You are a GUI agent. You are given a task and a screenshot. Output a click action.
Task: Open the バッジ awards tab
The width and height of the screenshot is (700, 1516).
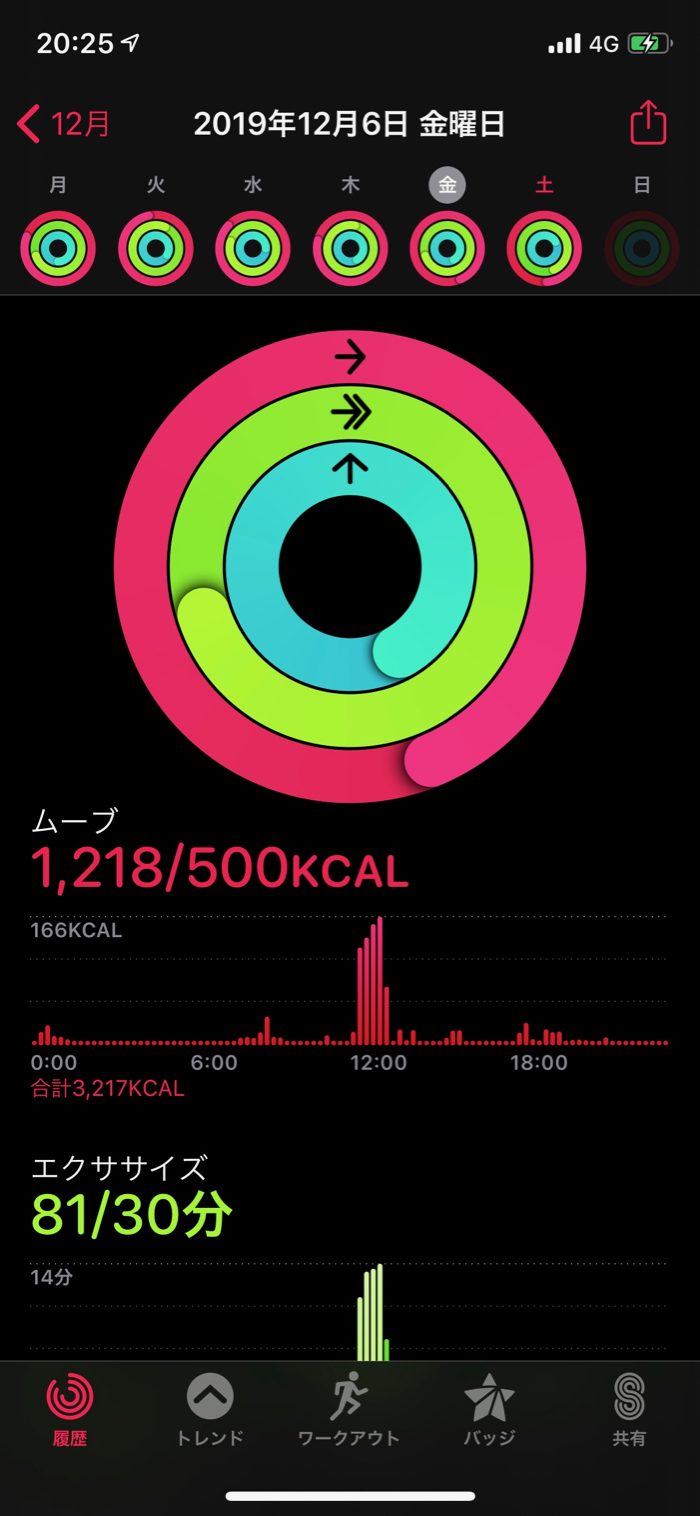click(x=489, y=1410)
